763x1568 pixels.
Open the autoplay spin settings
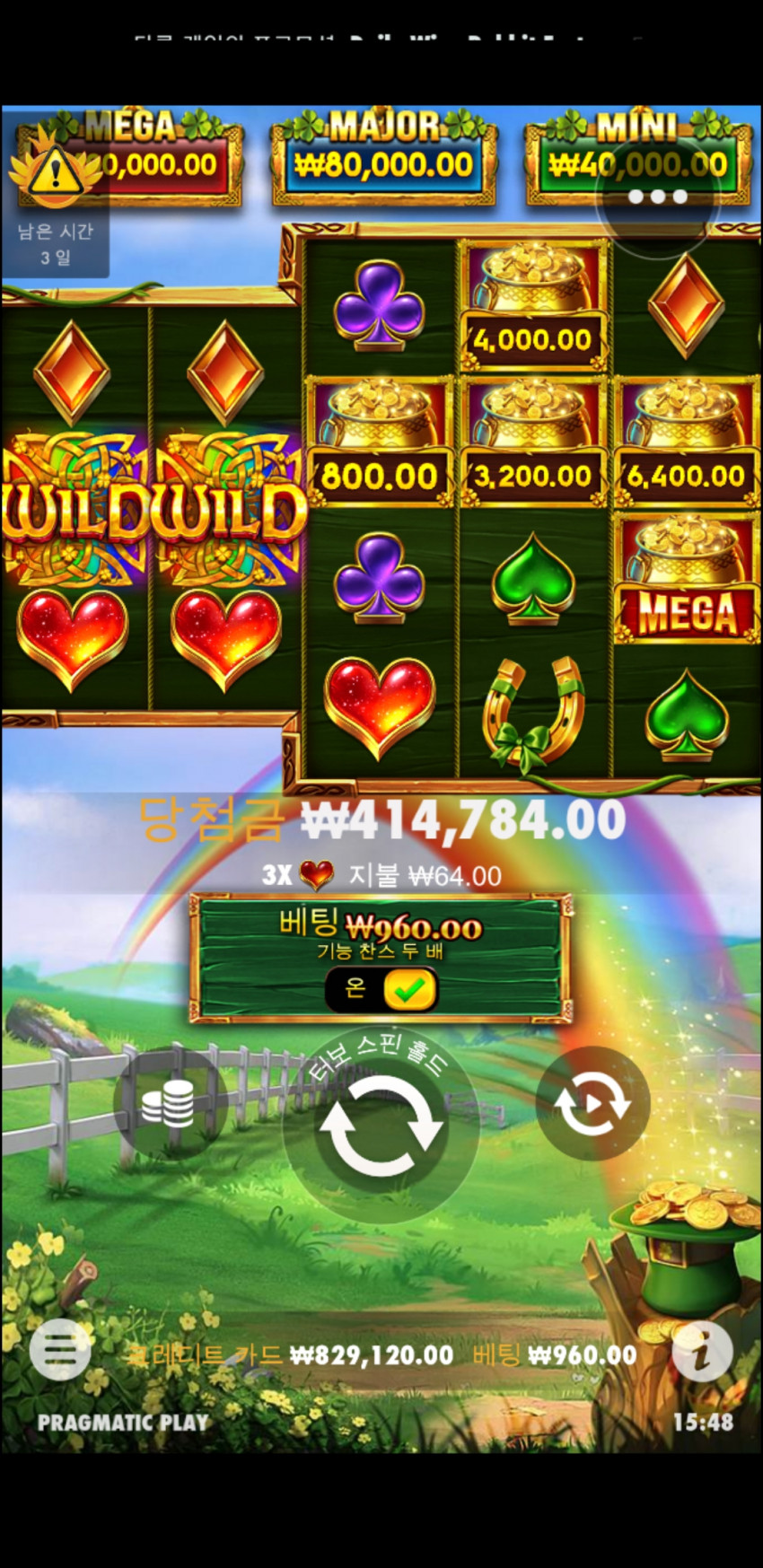pos(592,1104)
